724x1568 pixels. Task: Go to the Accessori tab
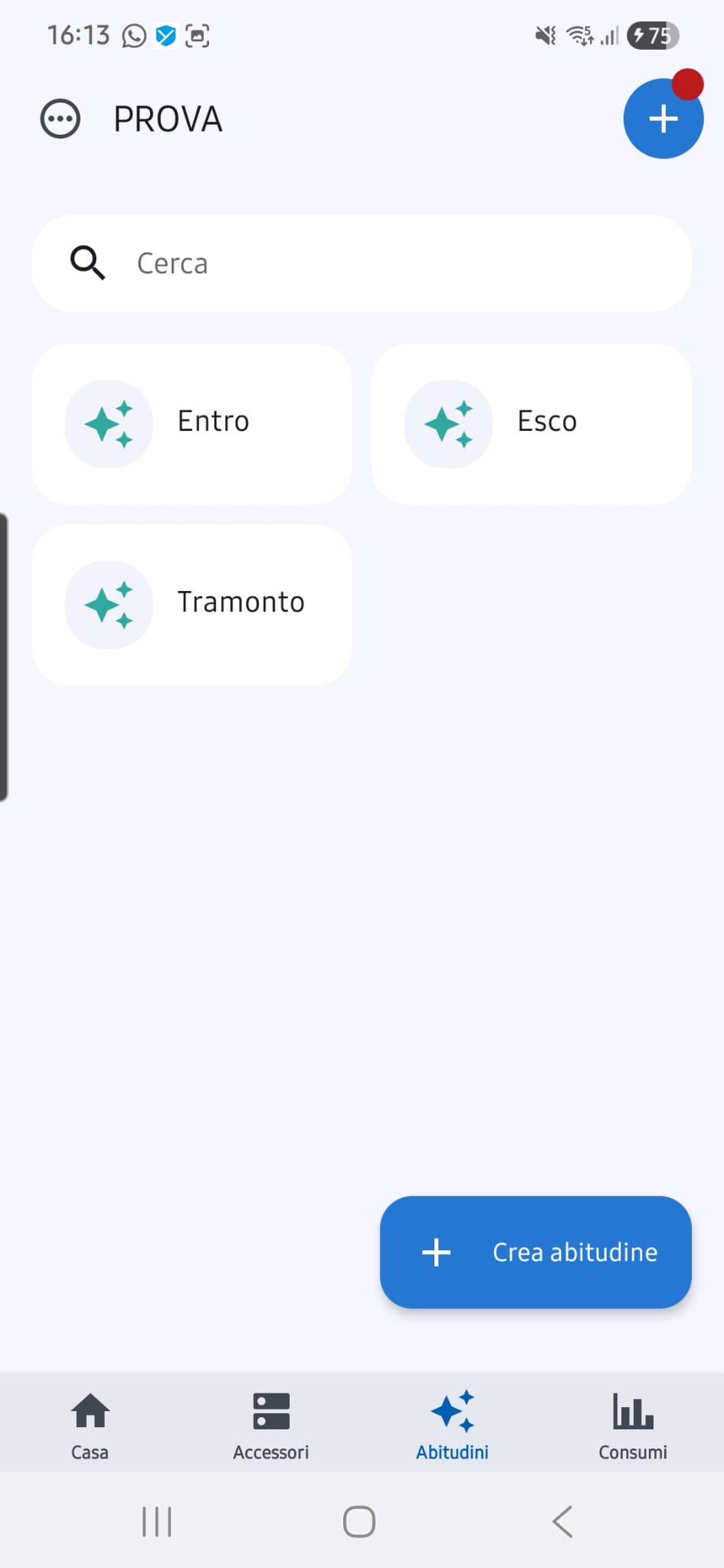(x=271, y=1426)
